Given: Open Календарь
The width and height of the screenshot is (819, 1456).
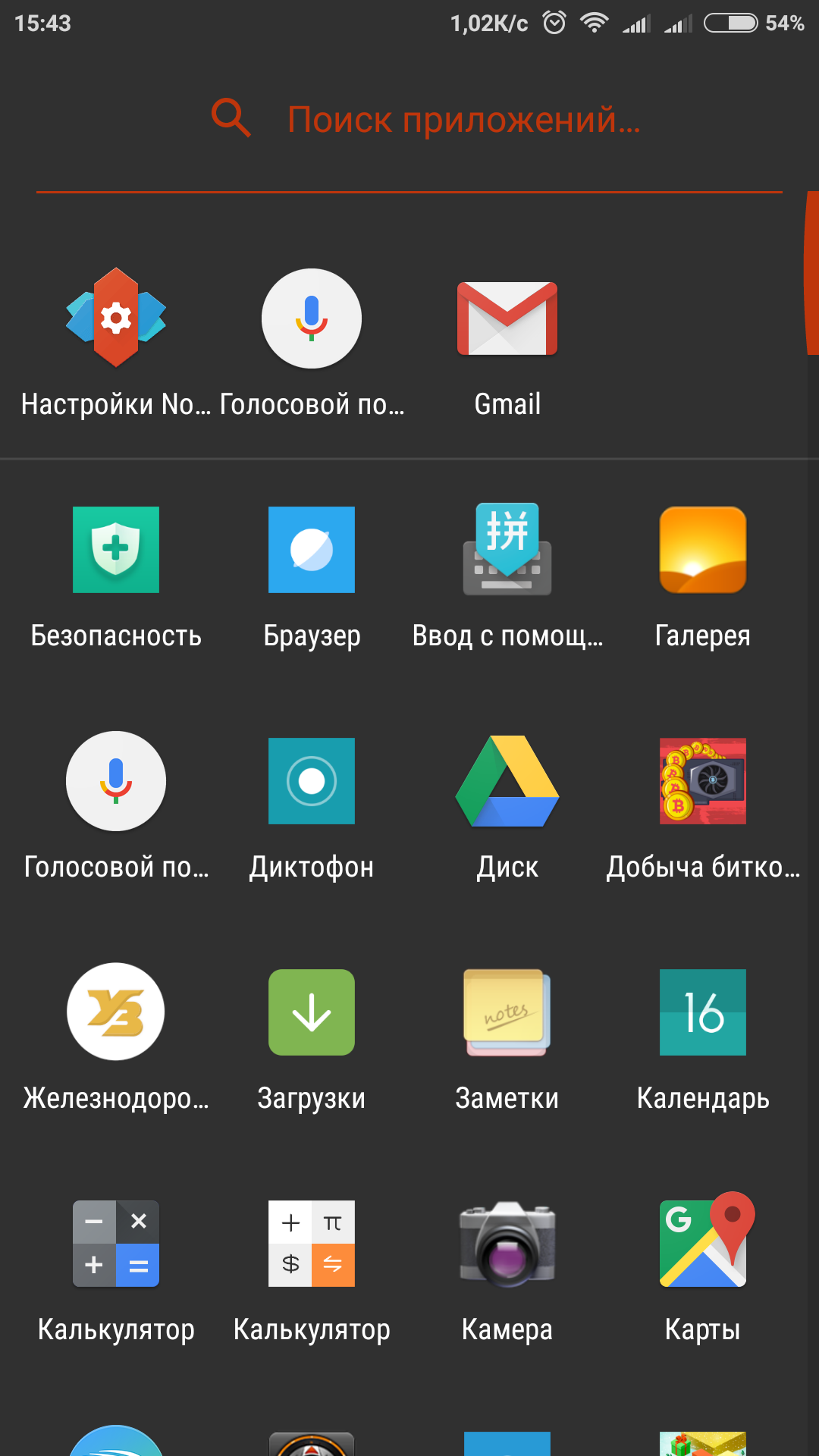Looking at the screenshot, I should 703,1012.
